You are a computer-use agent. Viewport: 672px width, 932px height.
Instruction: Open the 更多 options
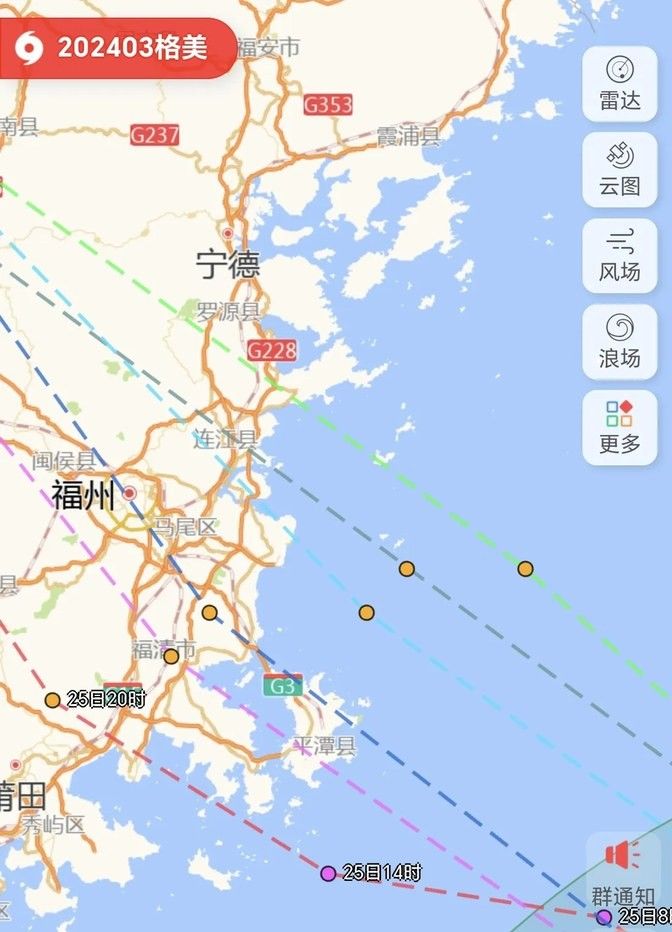(x=619, y=427)
